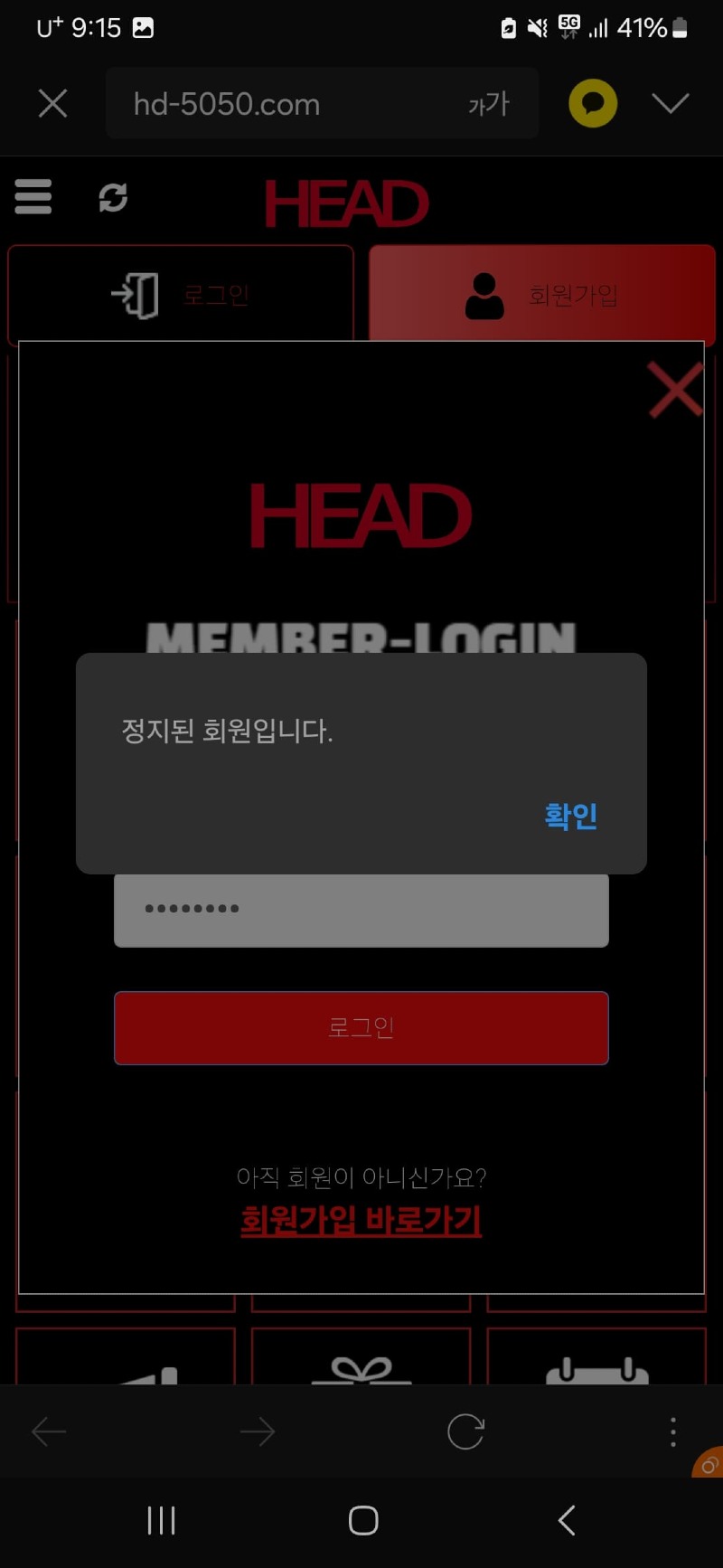Screen dimensions: 723x1568
Task: Select the 로그인 tab button
Action: click(181, 295)
